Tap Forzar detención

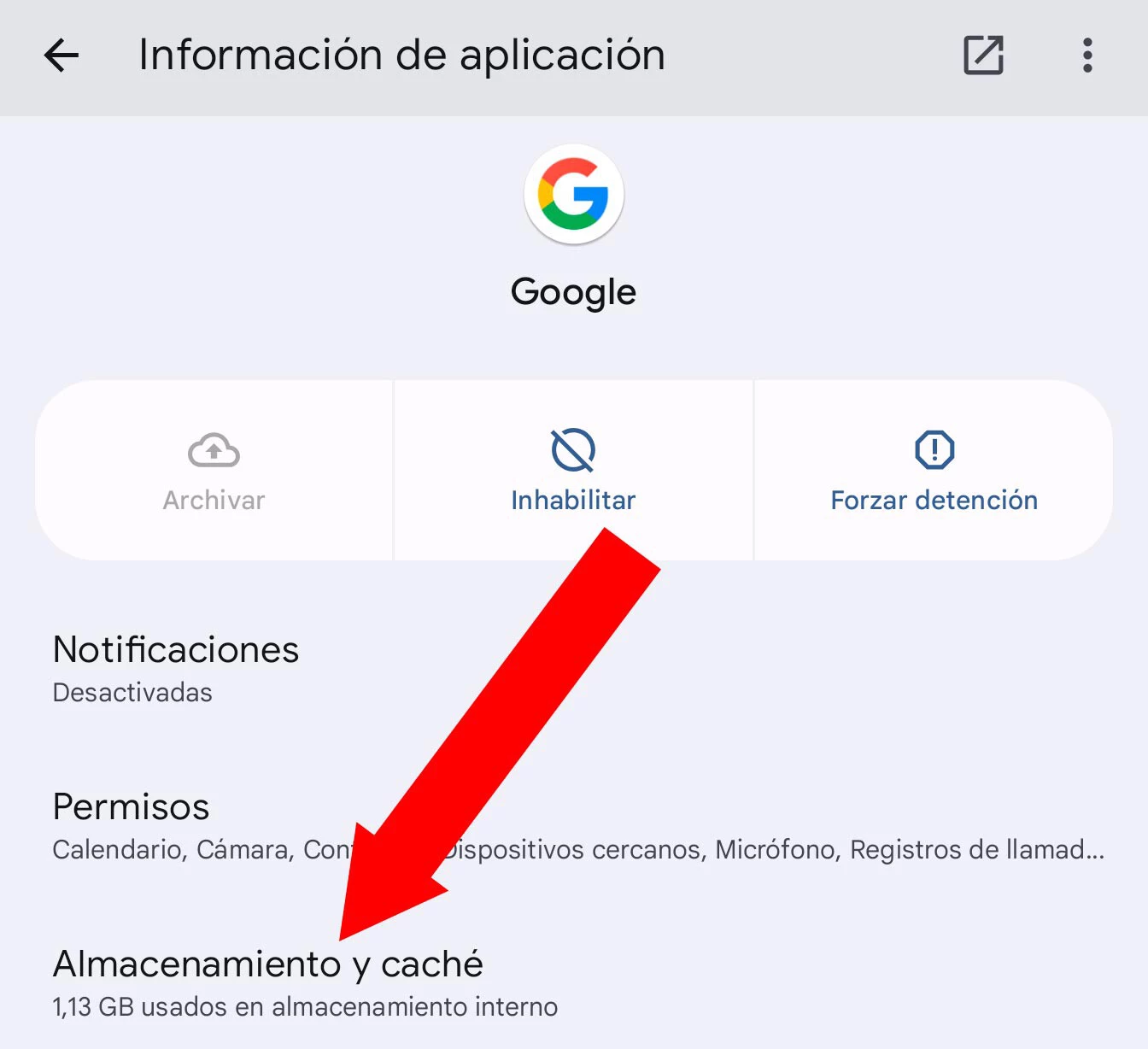pos(934,471)
